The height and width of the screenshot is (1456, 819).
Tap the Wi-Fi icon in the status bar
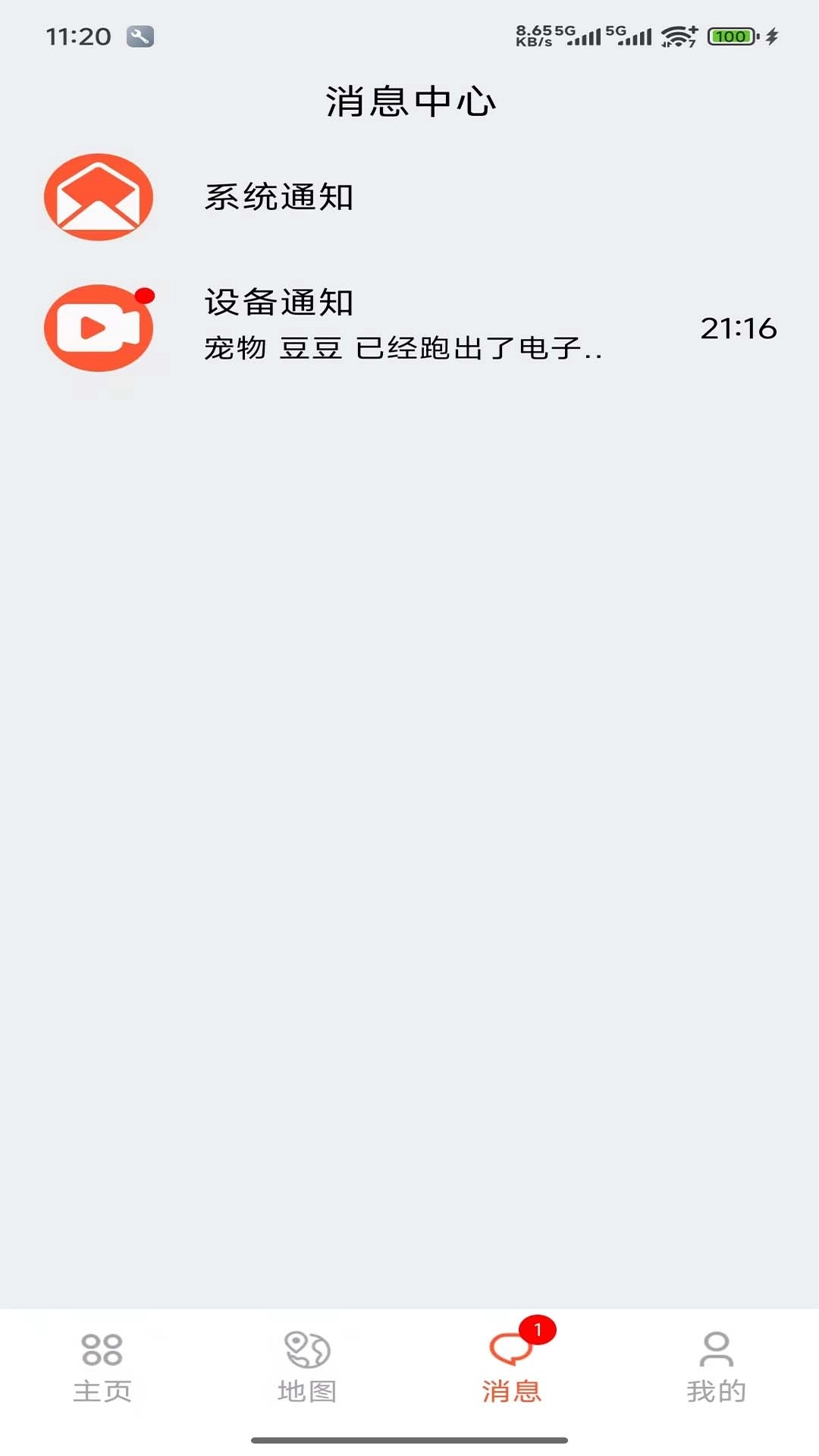(x=677, y=36)
